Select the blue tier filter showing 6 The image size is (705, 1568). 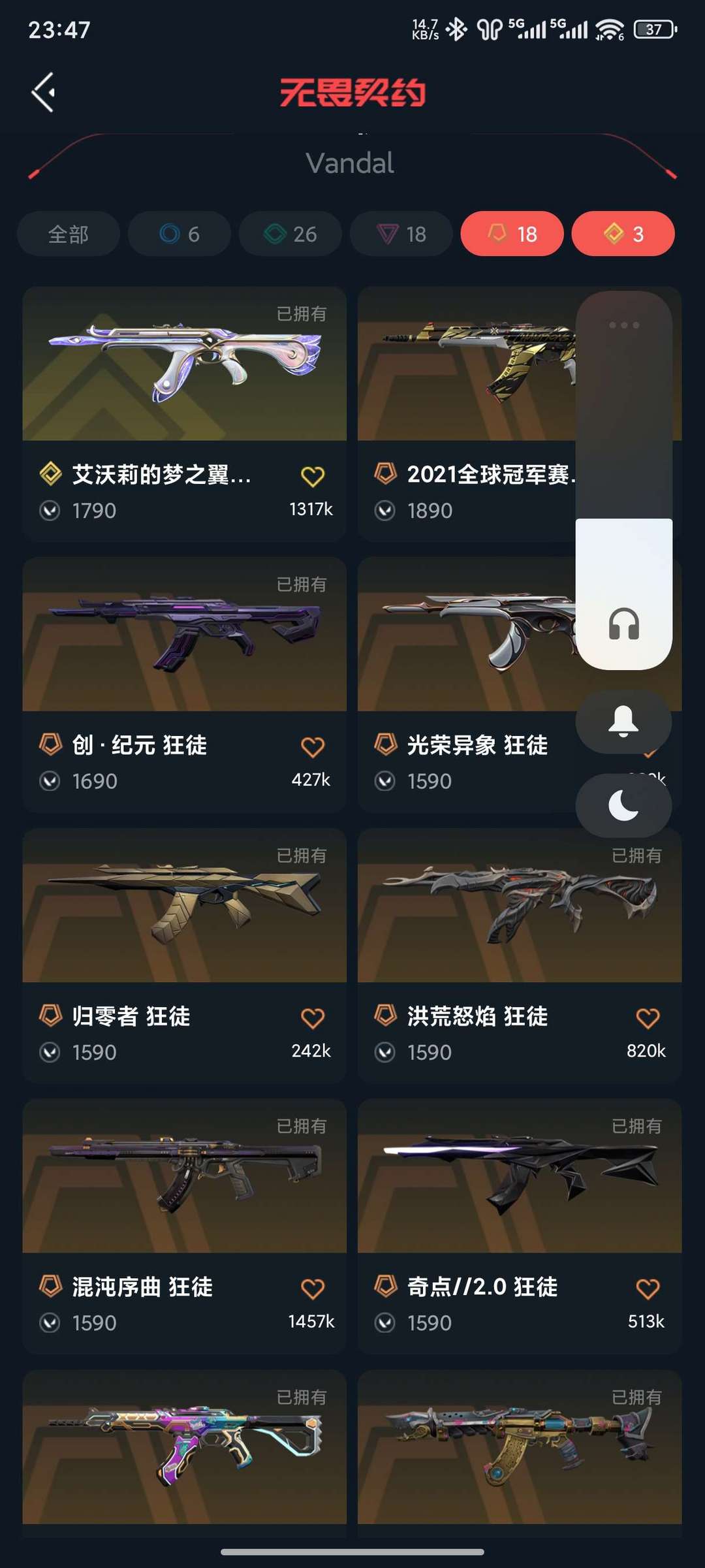180,234
